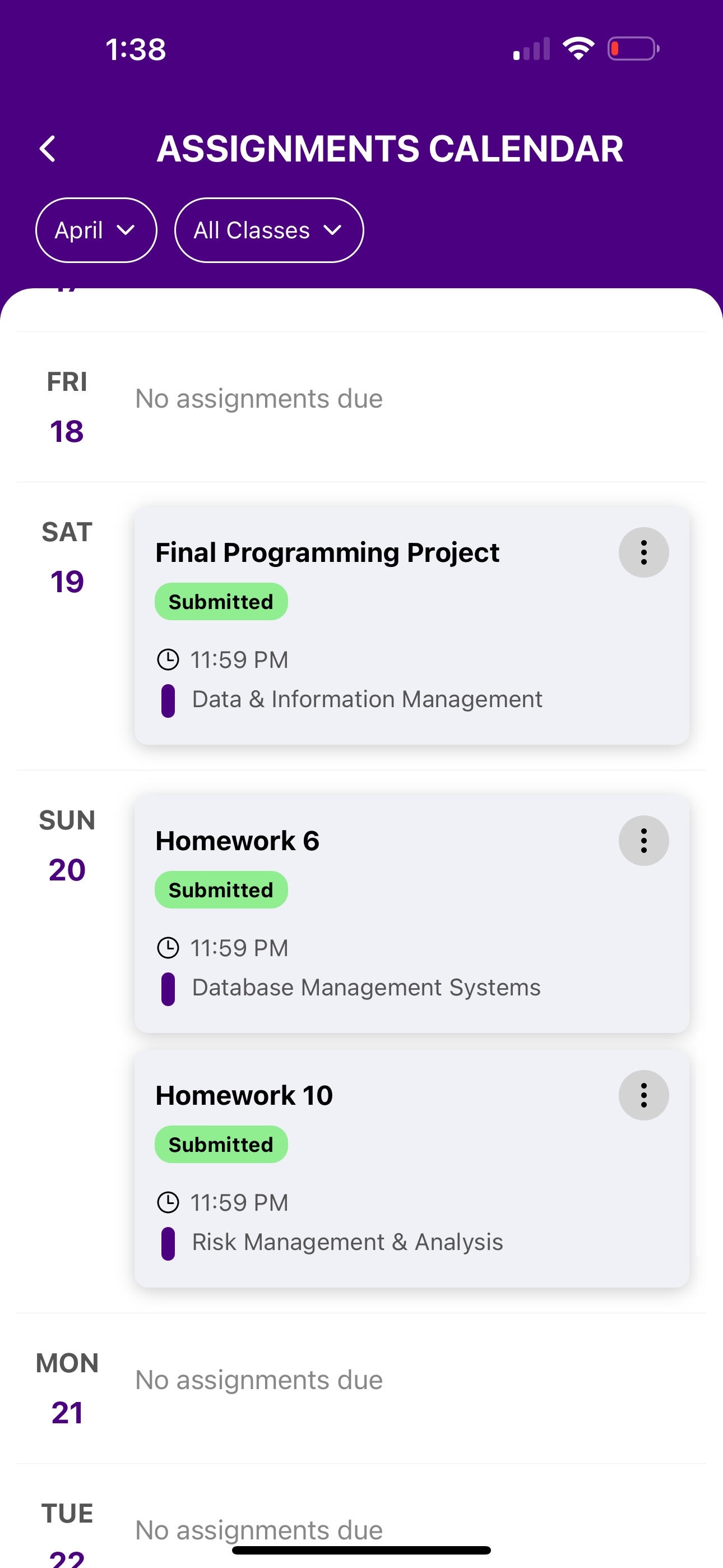This screenshot has height=1568, width=723.
Task: Open more options for Homework 6
Action: click(643, 841)
